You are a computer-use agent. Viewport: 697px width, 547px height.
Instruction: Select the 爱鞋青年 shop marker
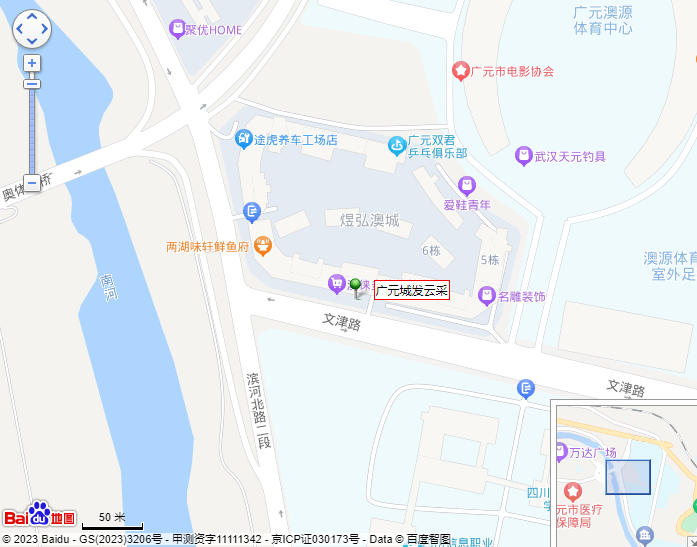click(466, 185)
